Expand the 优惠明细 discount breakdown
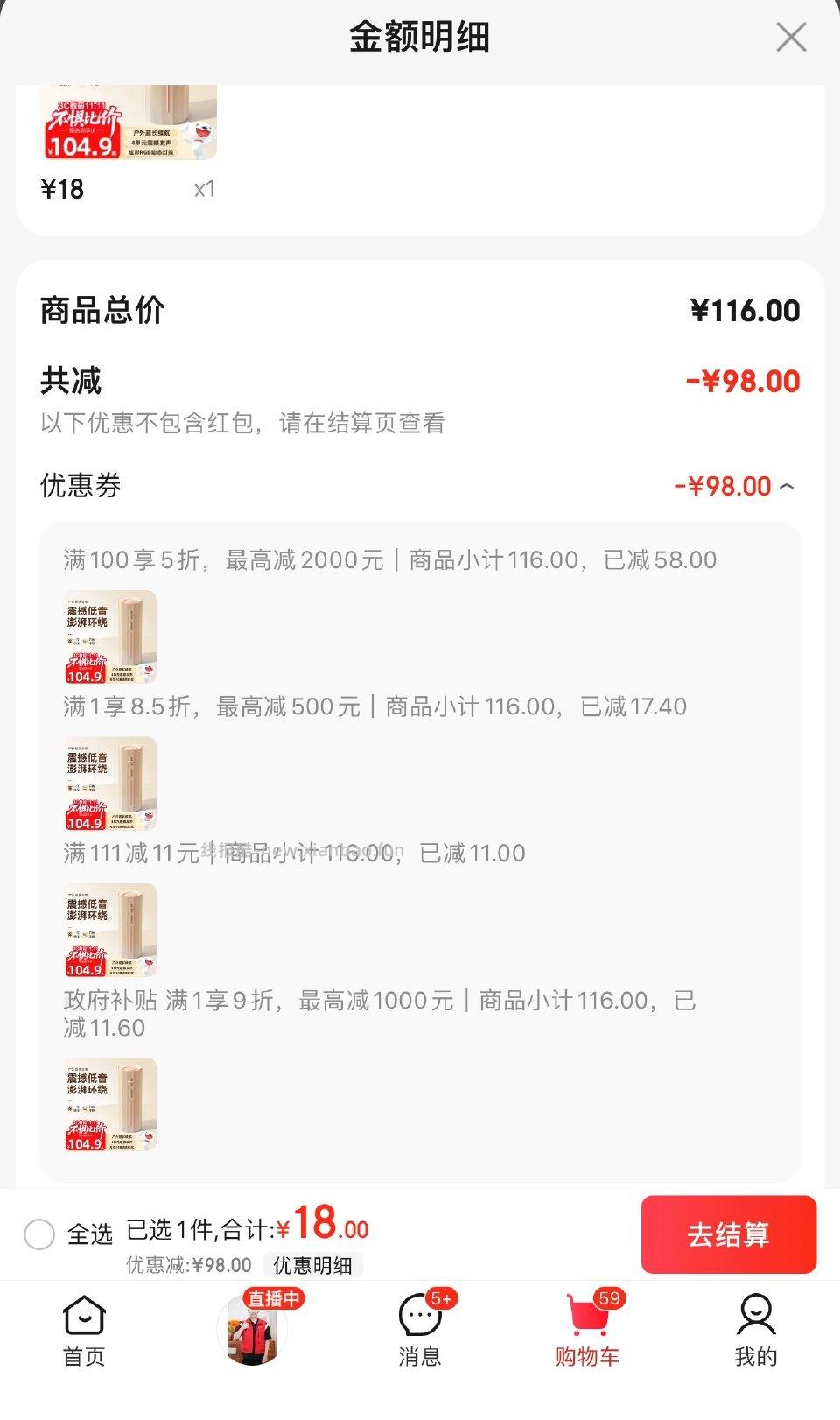The width and height of the screenshot is (840, 1420). pyautogui.click(x=313, y=1265)
